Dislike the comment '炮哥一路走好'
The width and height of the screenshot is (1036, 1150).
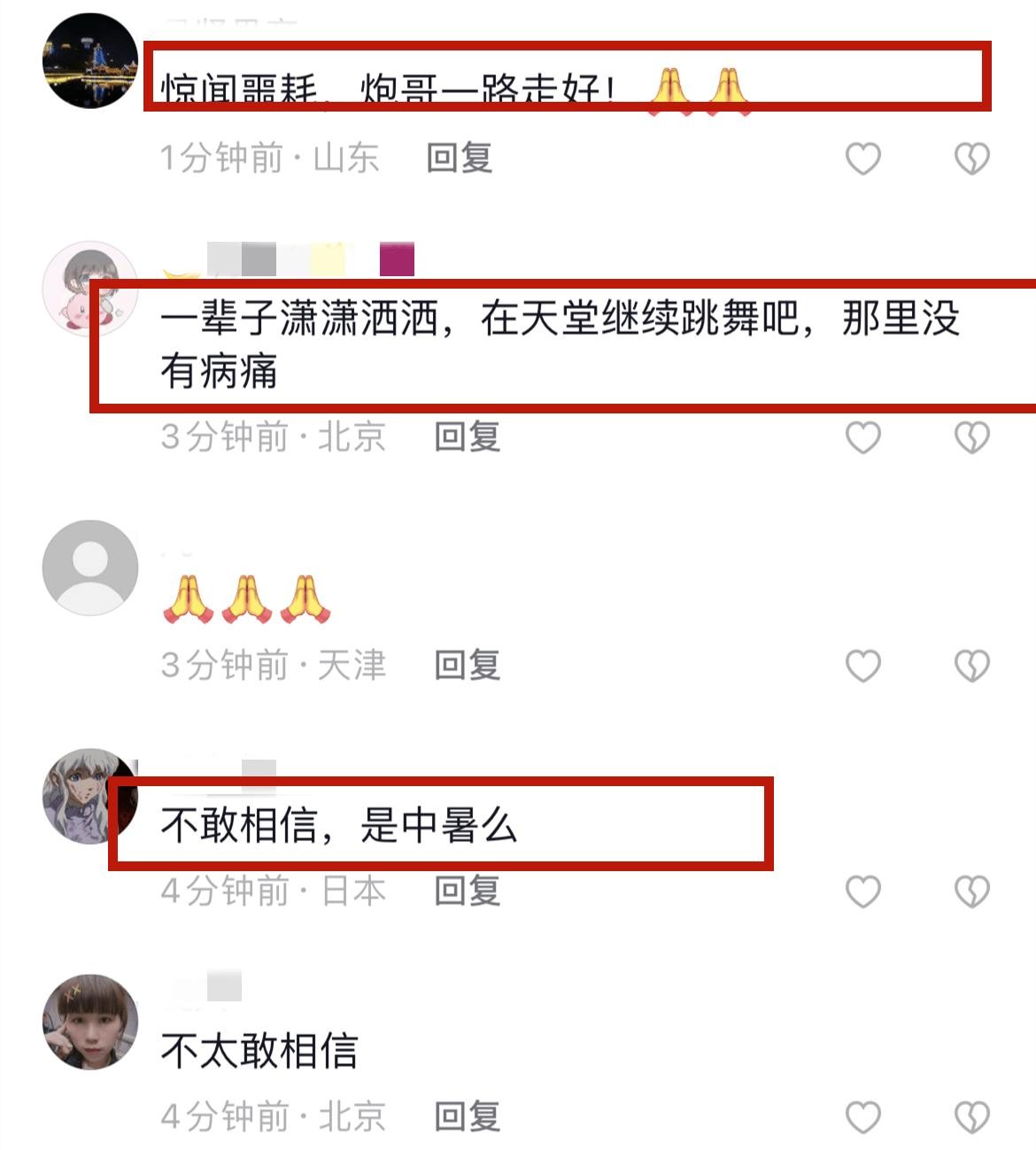pos(971,159)
